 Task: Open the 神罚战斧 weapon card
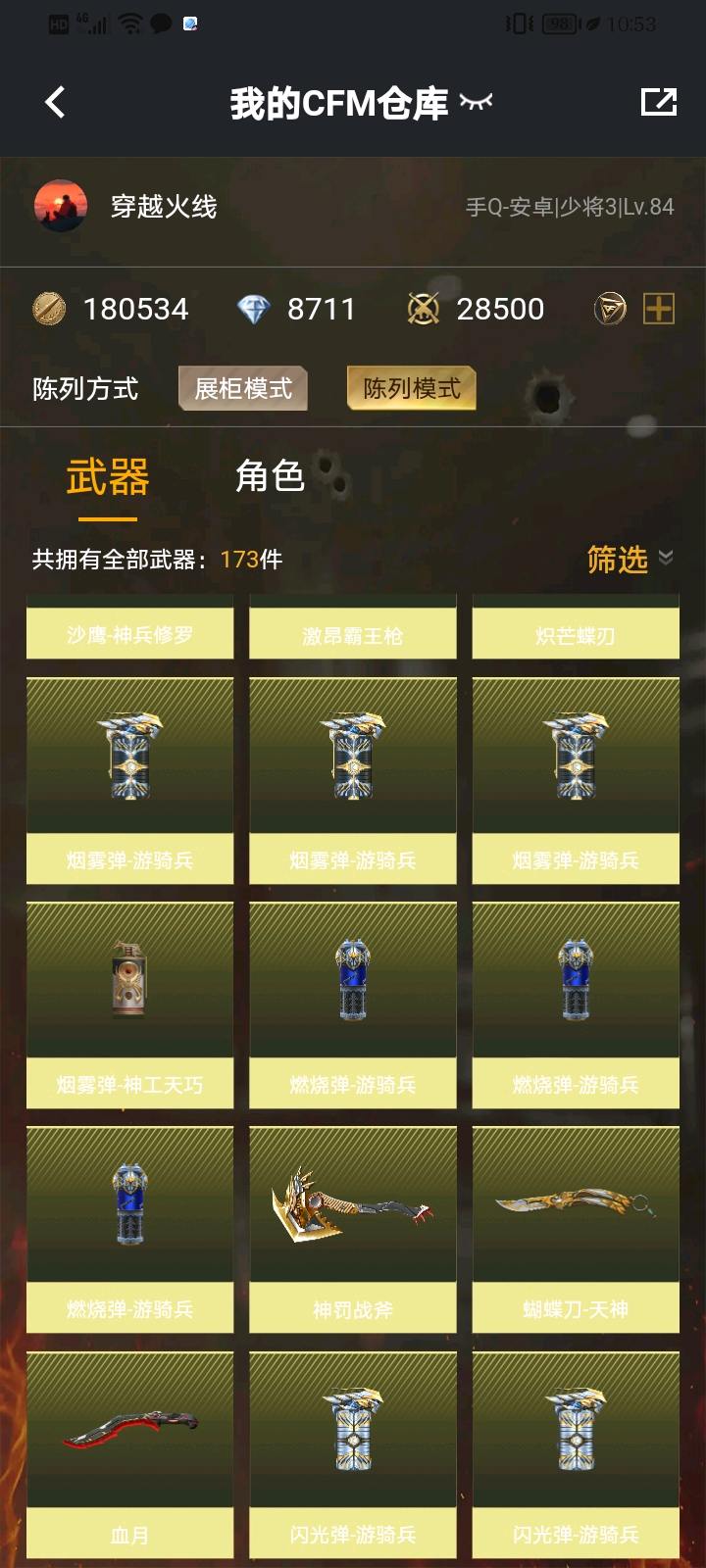point(352,1229)
